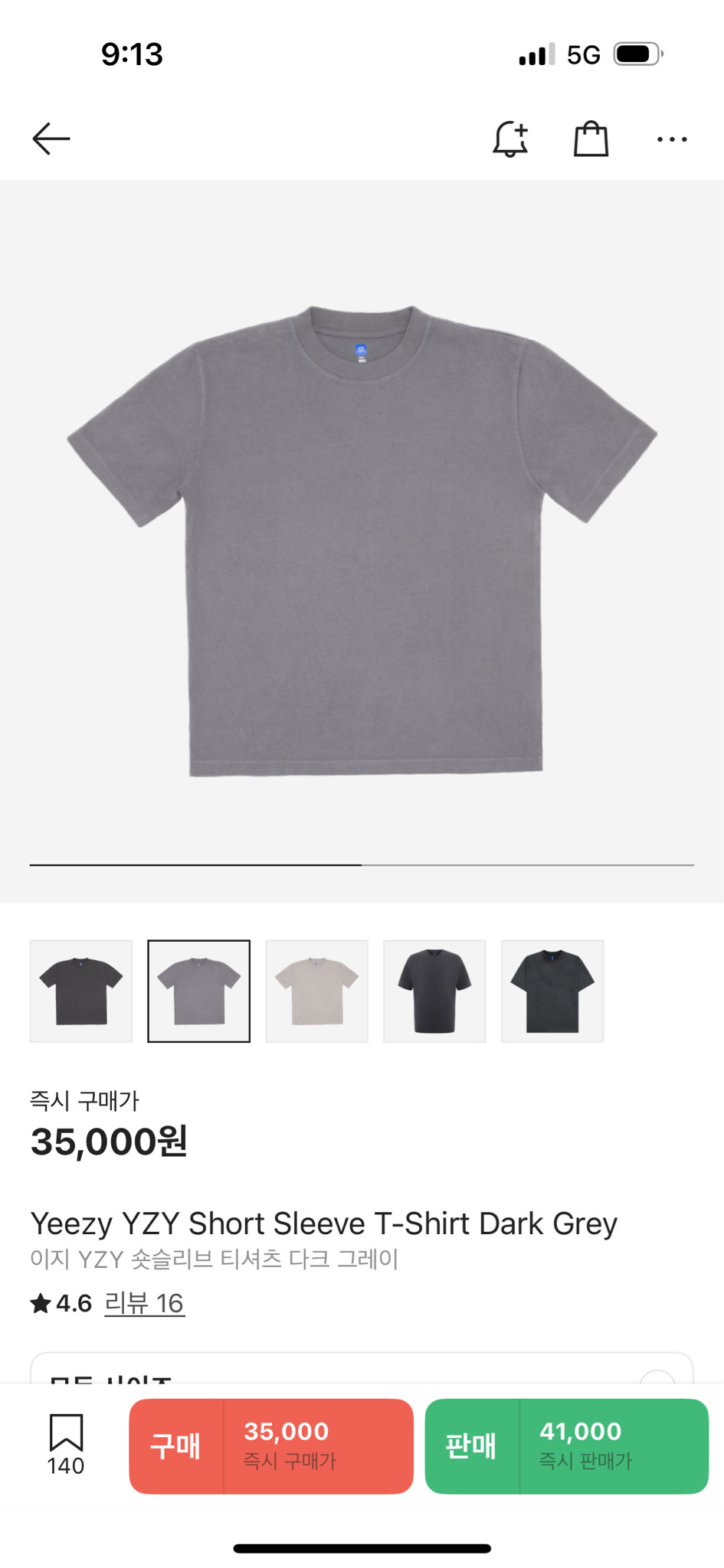Open the 리뷰 16 reviews link

pos(144,1302)
